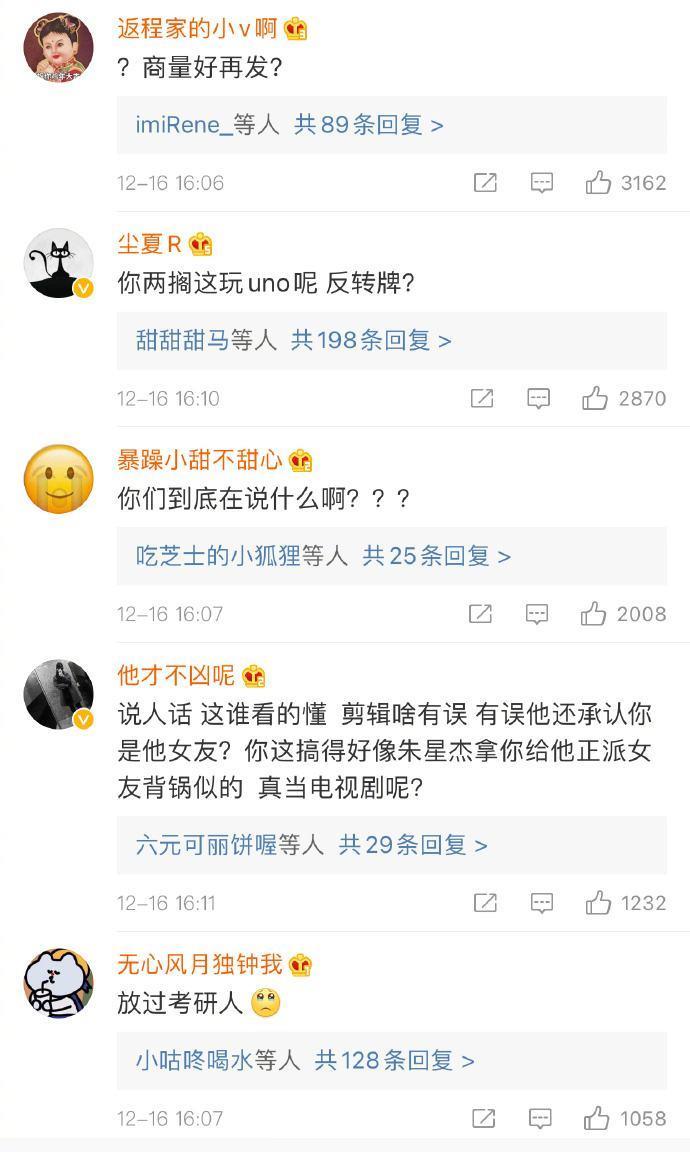Expand the 29 replies under 他才不凶呢's comment
The height and width of the screenshot is (1152, 690).
412,845
